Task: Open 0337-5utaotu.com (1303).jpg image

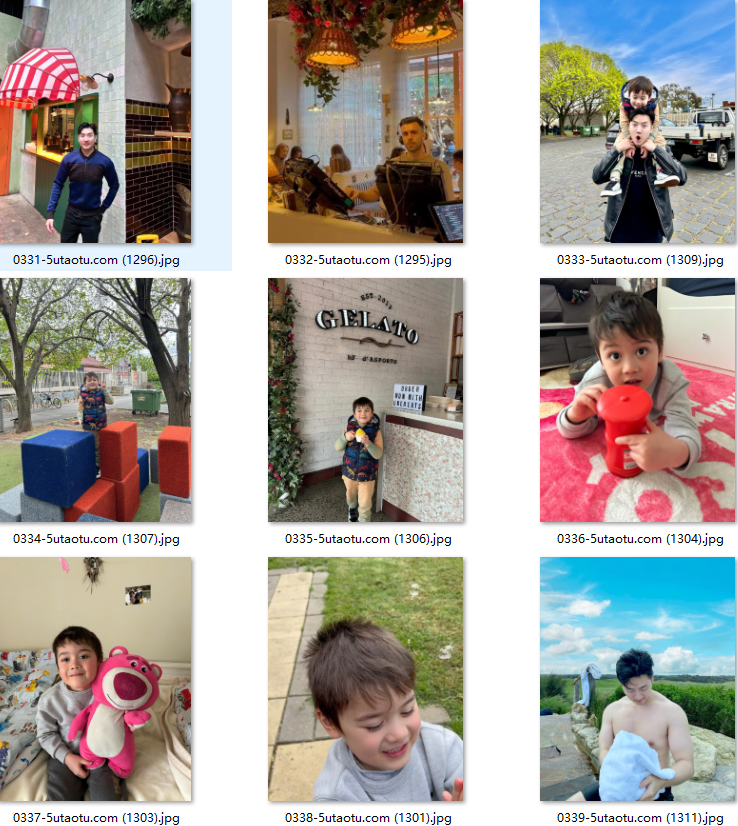Action: pos(95,679)
